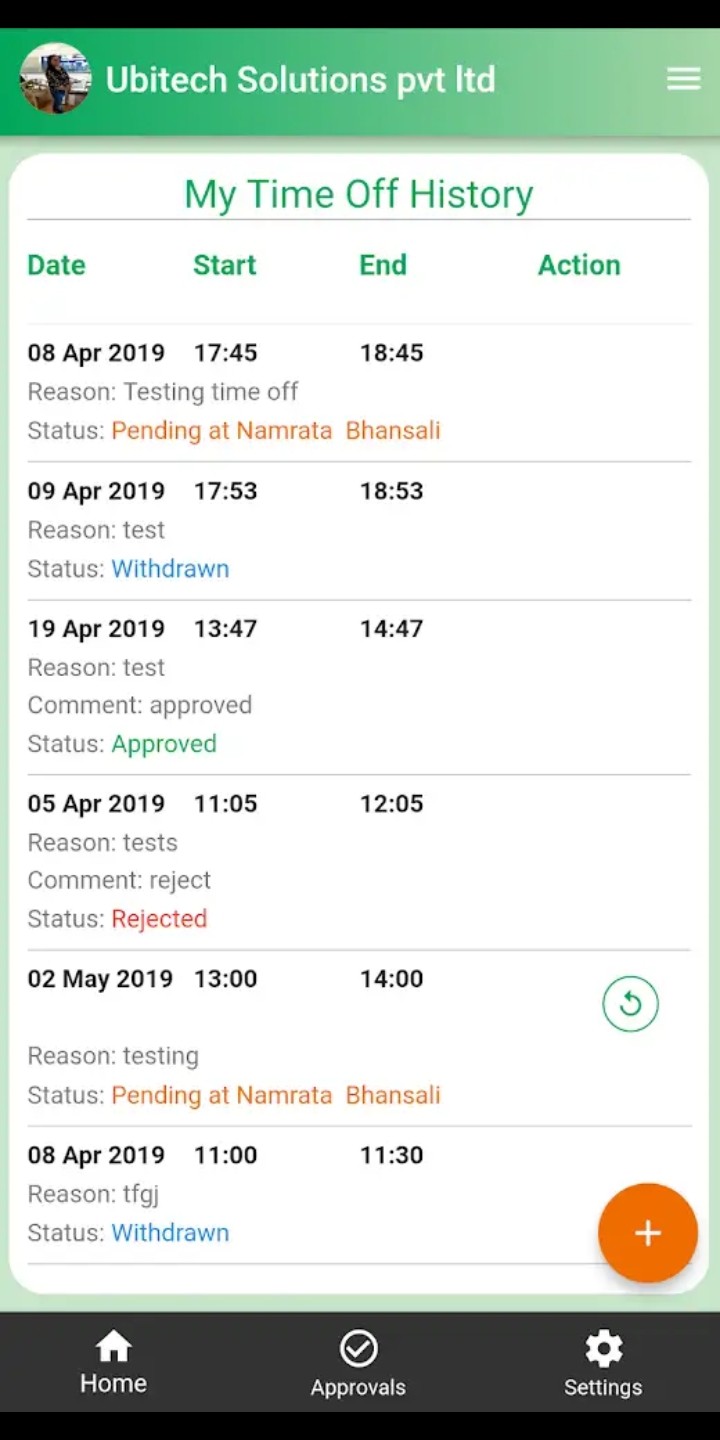Screen dimensions: 720x1440
Task: Open the hamburger menu
Action: tap(684, 80)
